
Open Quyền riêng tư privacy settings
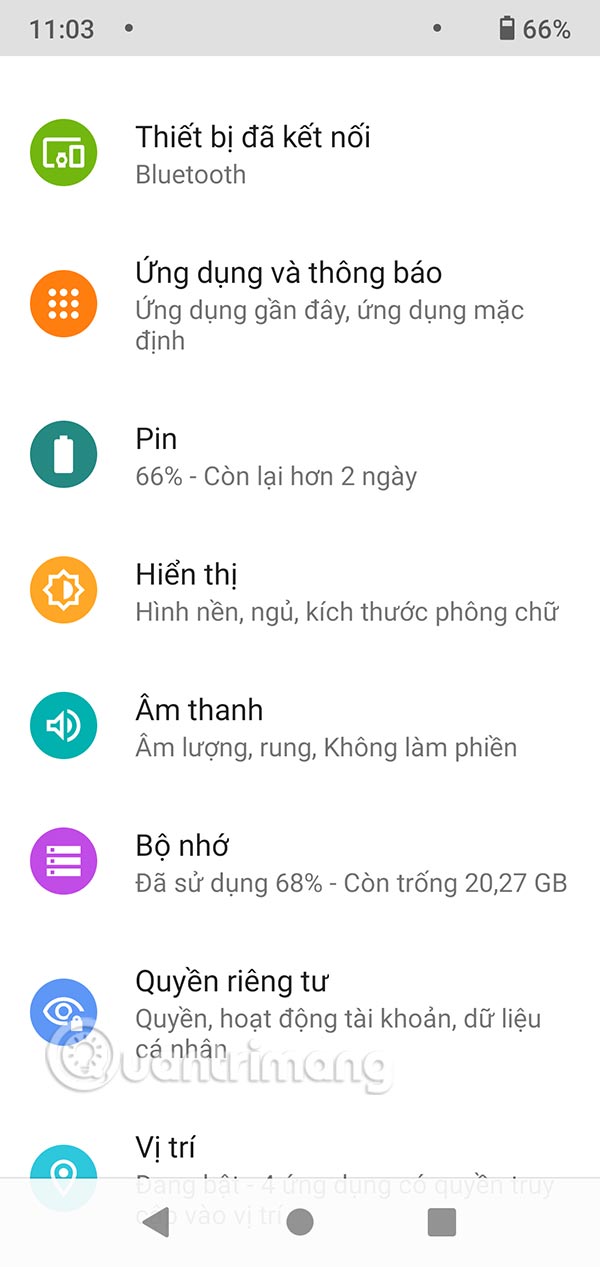point(300,1012)
